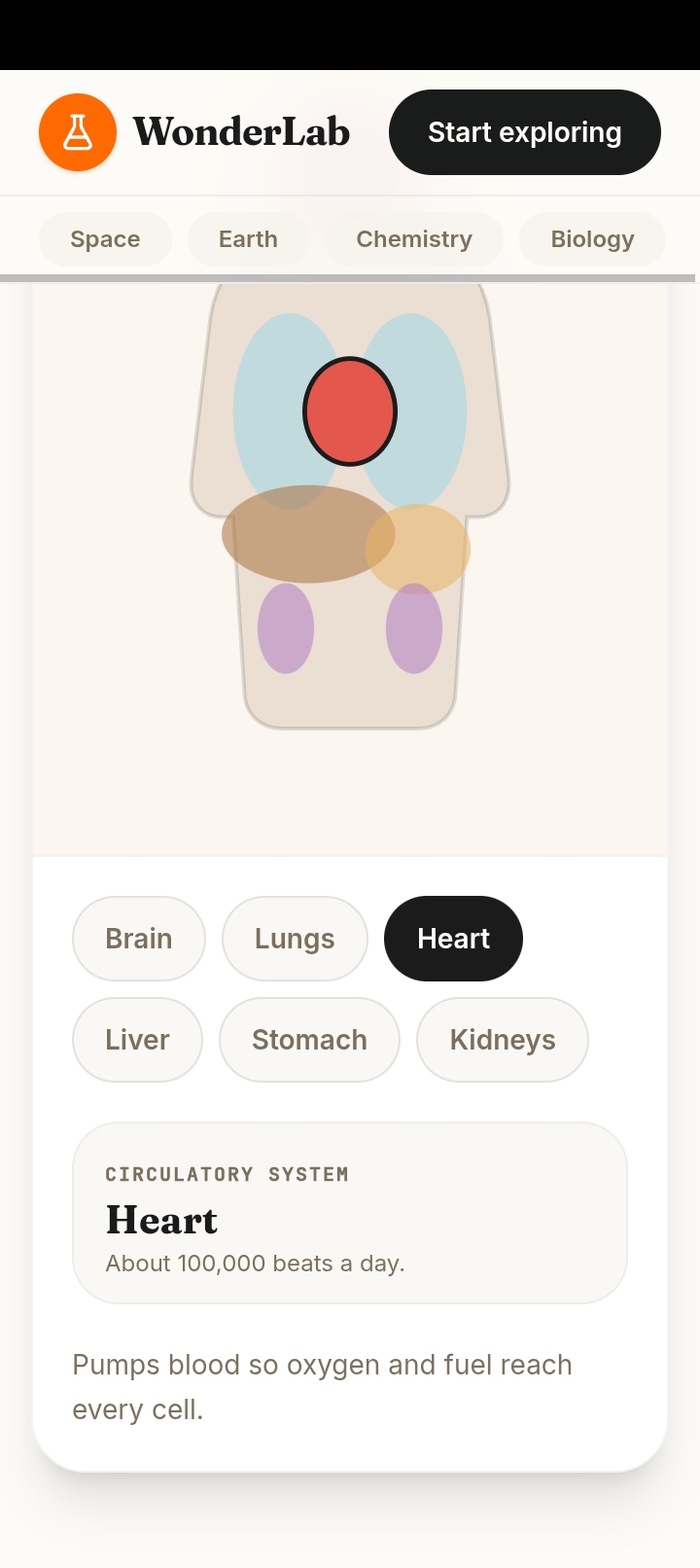Switch to the Space topic
The width and height of the screenshot is (700, 1568).
[105, 239]
